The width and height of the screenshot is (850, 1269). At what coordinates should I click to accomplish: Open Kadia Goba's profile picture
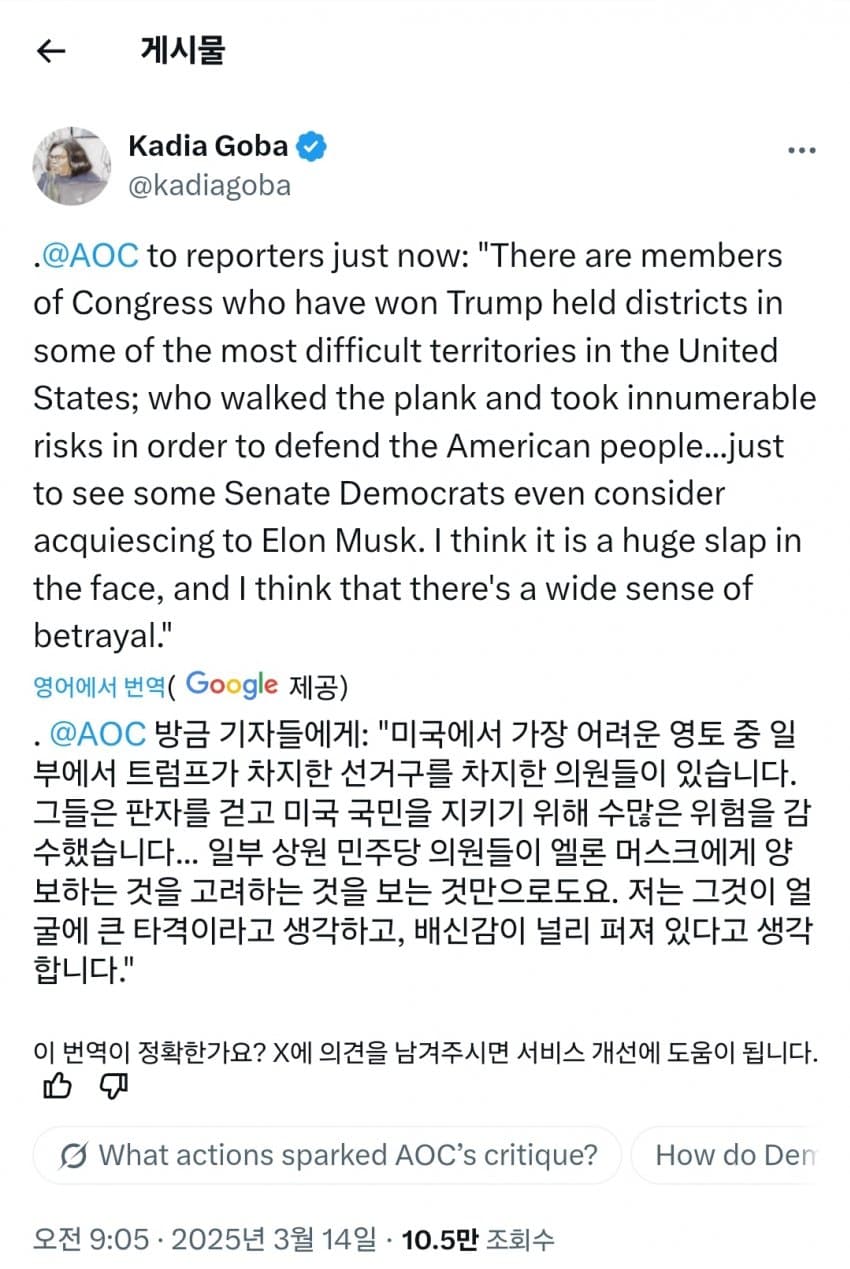coord(72,166)
